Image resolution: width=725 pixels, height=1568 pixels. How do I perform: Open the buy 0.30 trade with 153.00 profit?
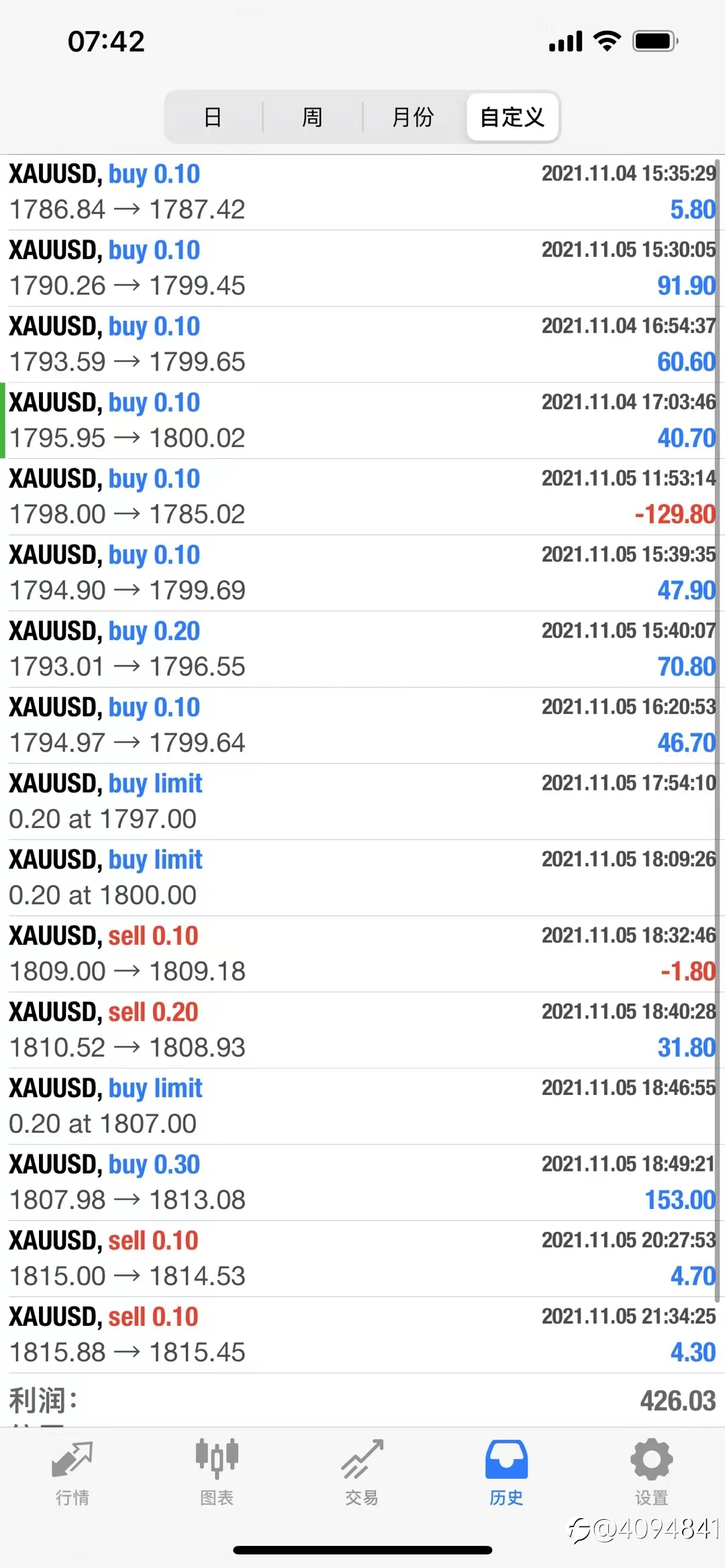pyautogui.click(x=362, y=1183)
